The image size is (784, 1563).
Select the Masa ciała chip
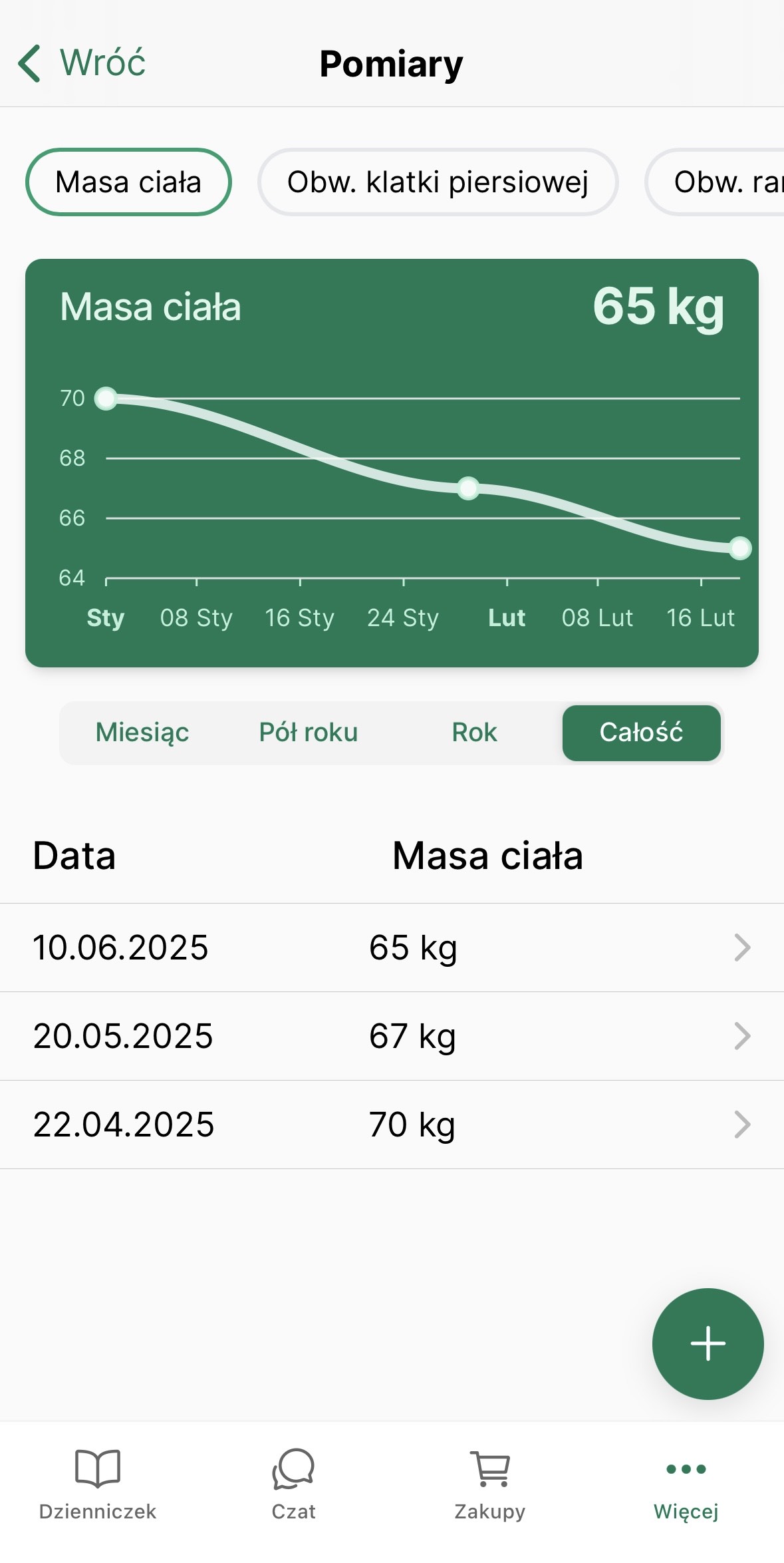tap(128, 182)
